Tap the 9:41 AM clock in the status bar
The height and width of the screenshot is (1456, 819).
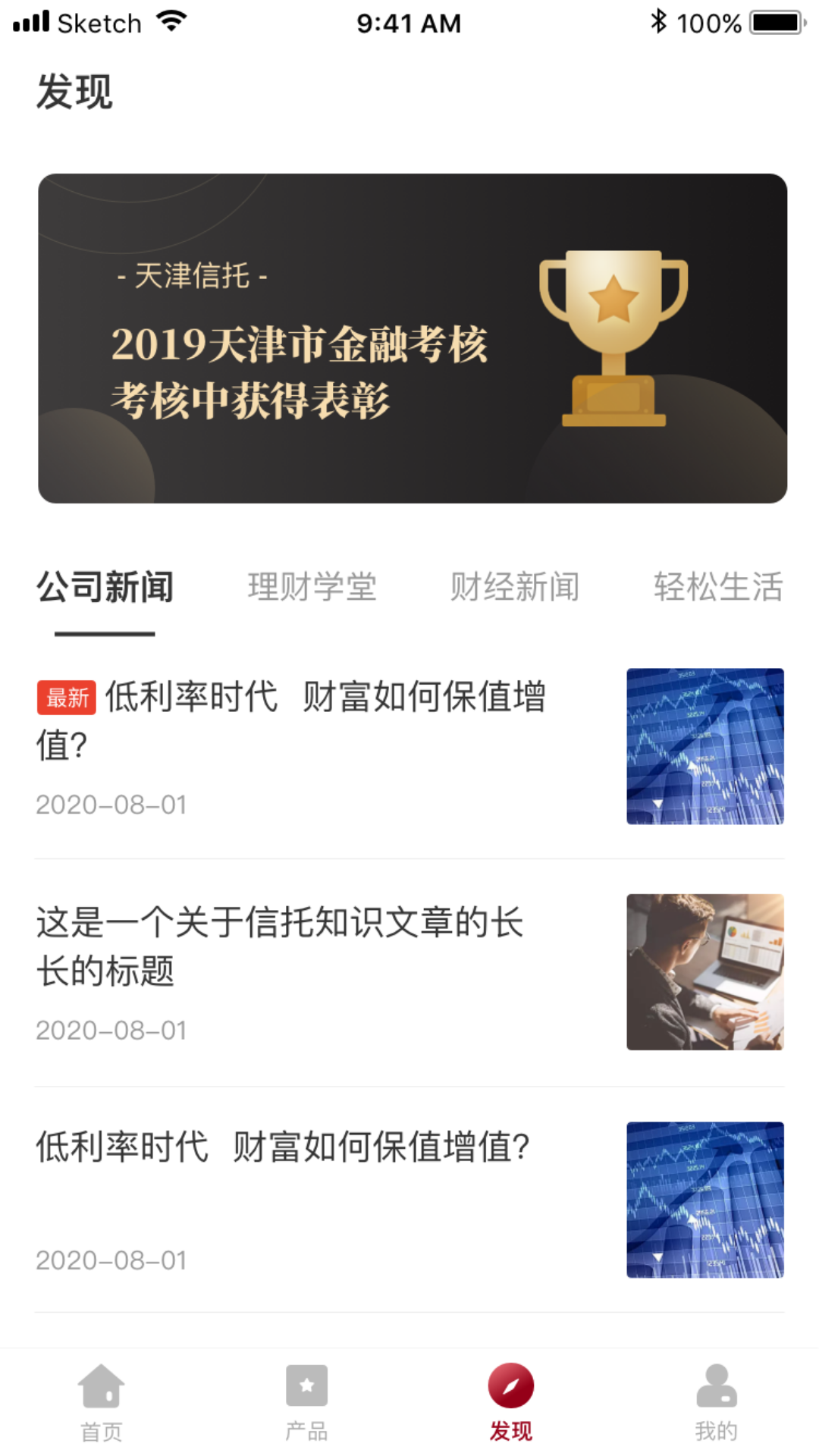(x=409, y=23)
